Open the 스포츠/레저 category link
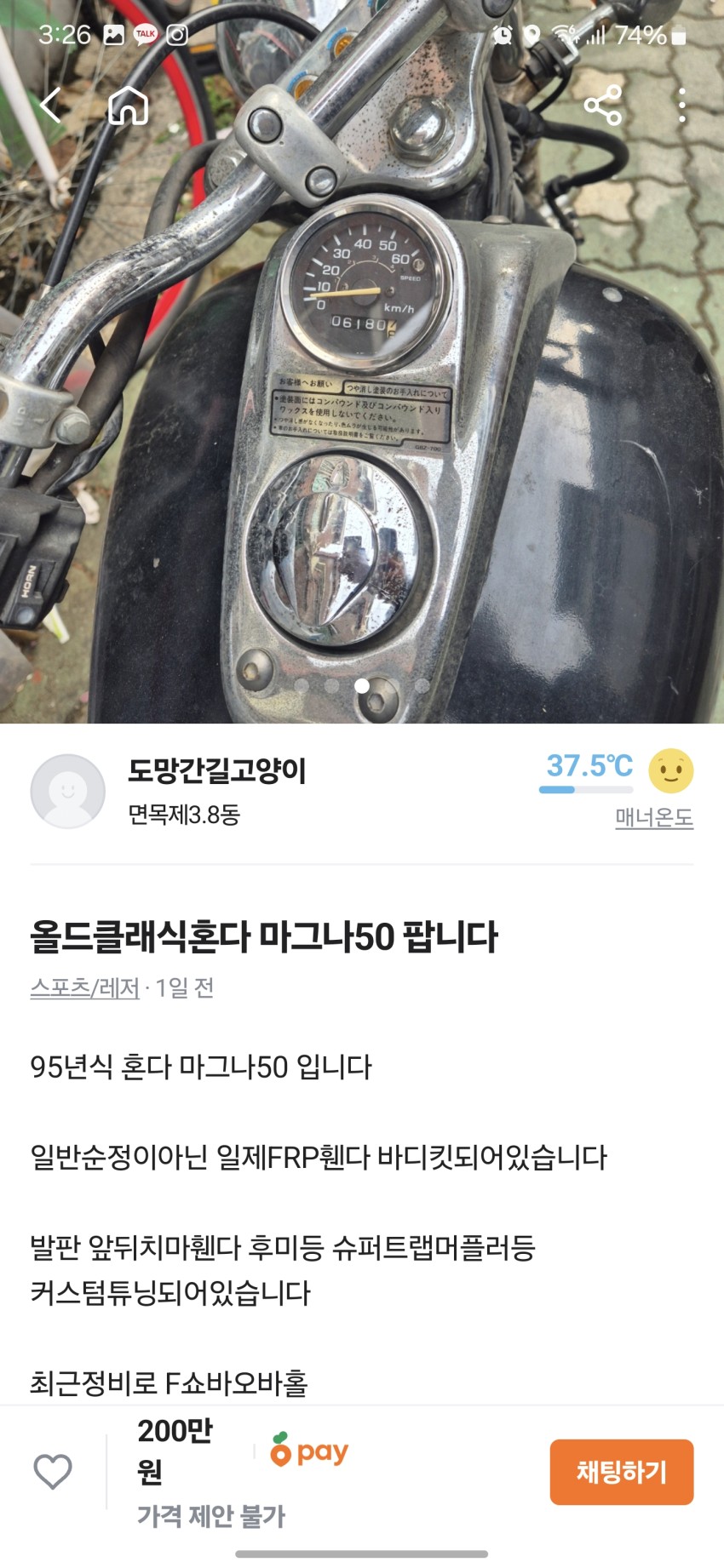Screen dimensions: 724x1568 pyautogui.click(x=84, y=987)
